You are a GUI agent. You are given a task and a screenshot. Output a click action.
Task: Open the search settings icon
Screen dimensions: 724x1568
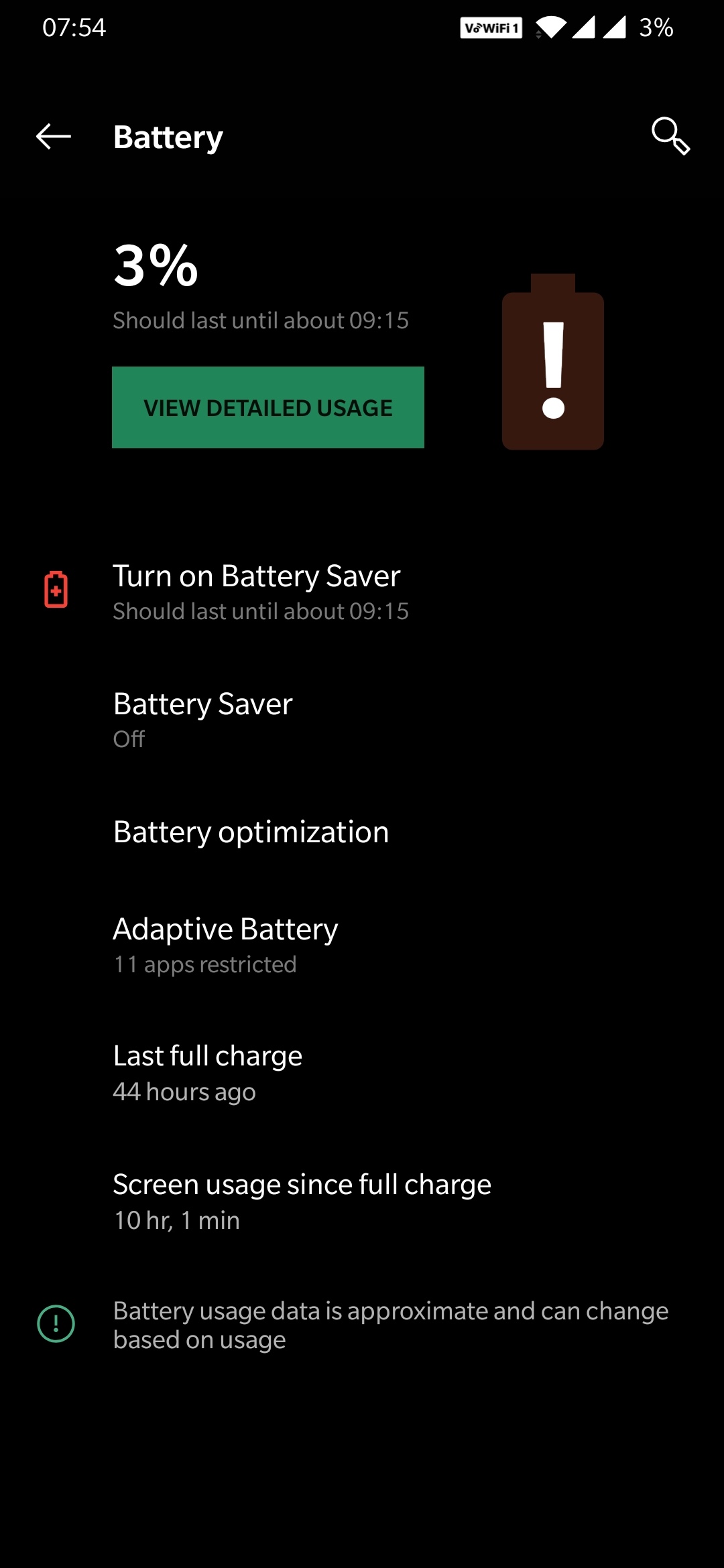click(x=670, y=137)
